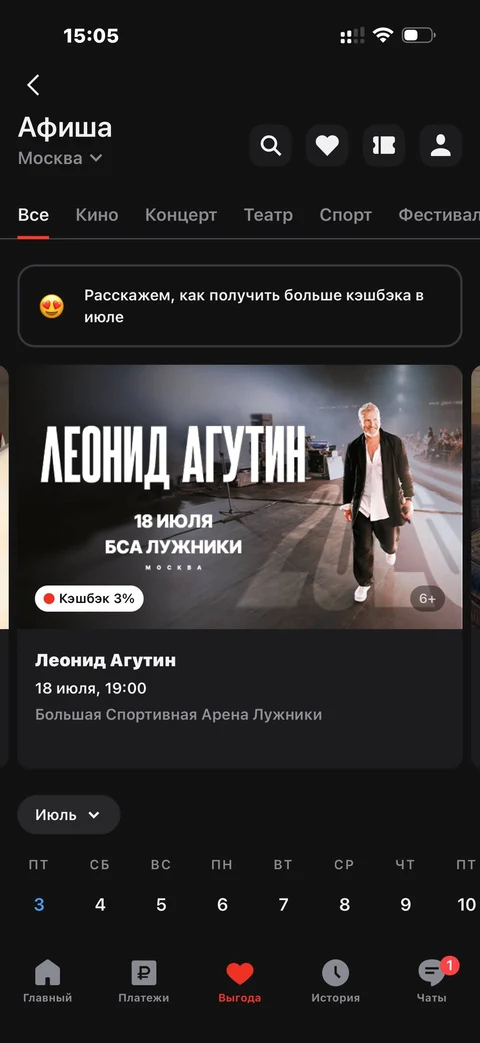Open the Платежи tab
The image size is (480, 1043).
[x=144, y=982]
